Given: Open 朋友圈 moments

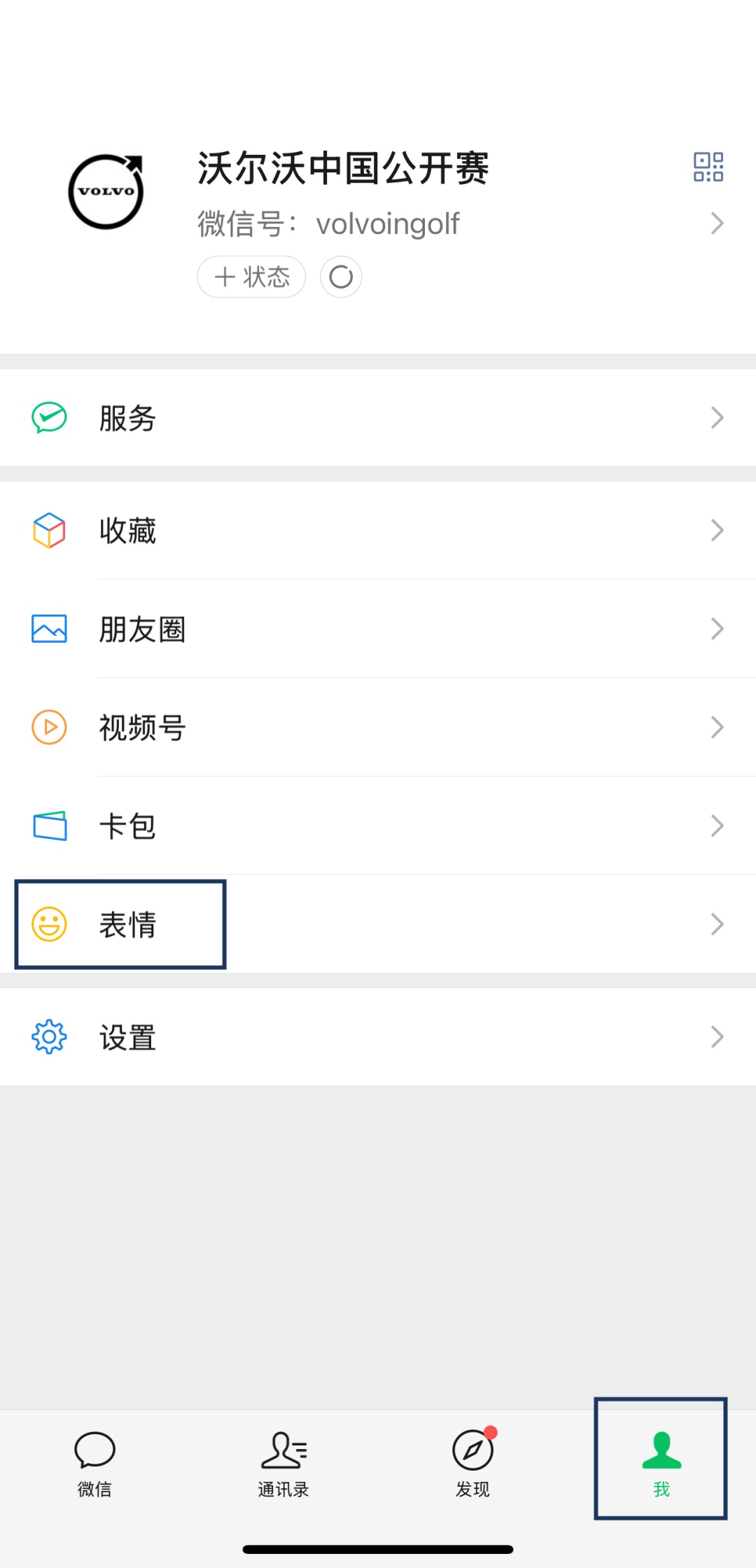Looking at the screenshot, I should pyautogui.click(x=378, y=629).
